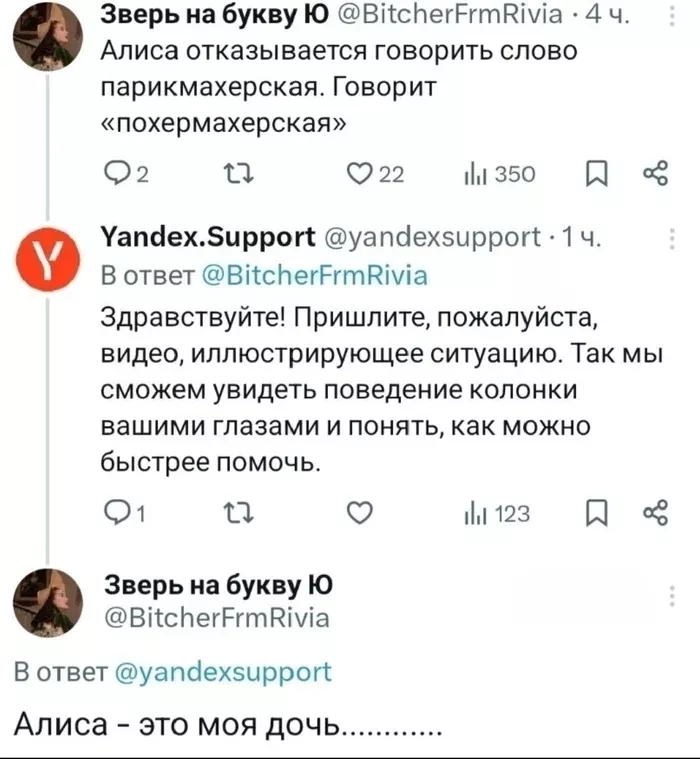
Task: Open @yandexsupport link in the last reply
Action: [x=223, y=671]
